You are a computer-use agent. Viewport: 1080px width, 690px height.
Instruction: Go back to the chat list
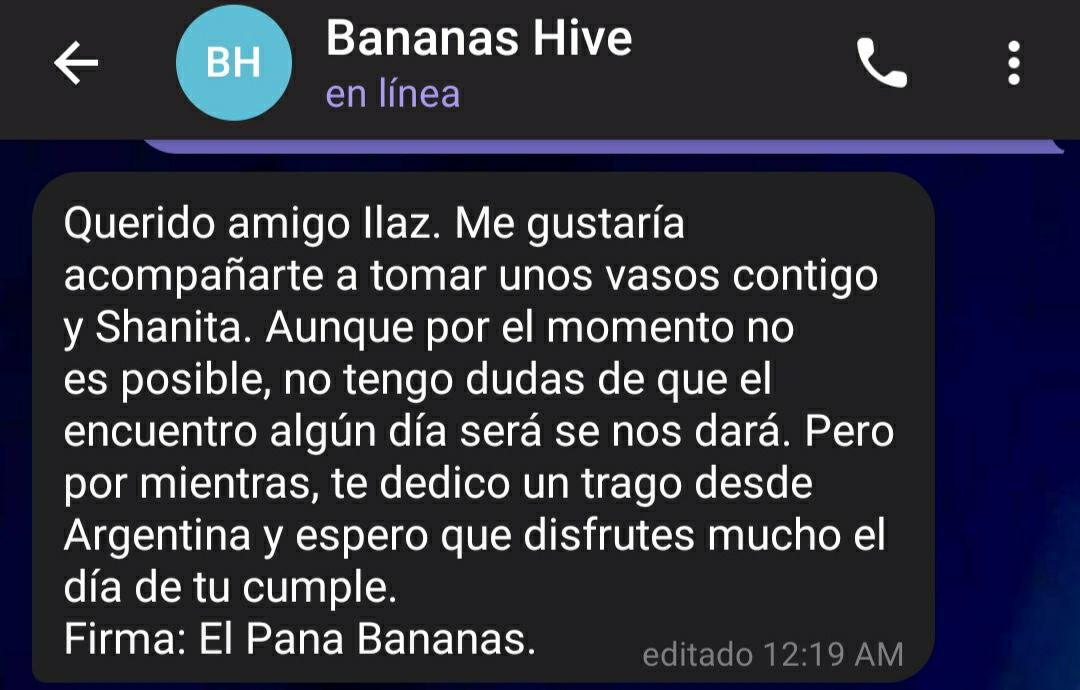(x=76, y=65)
